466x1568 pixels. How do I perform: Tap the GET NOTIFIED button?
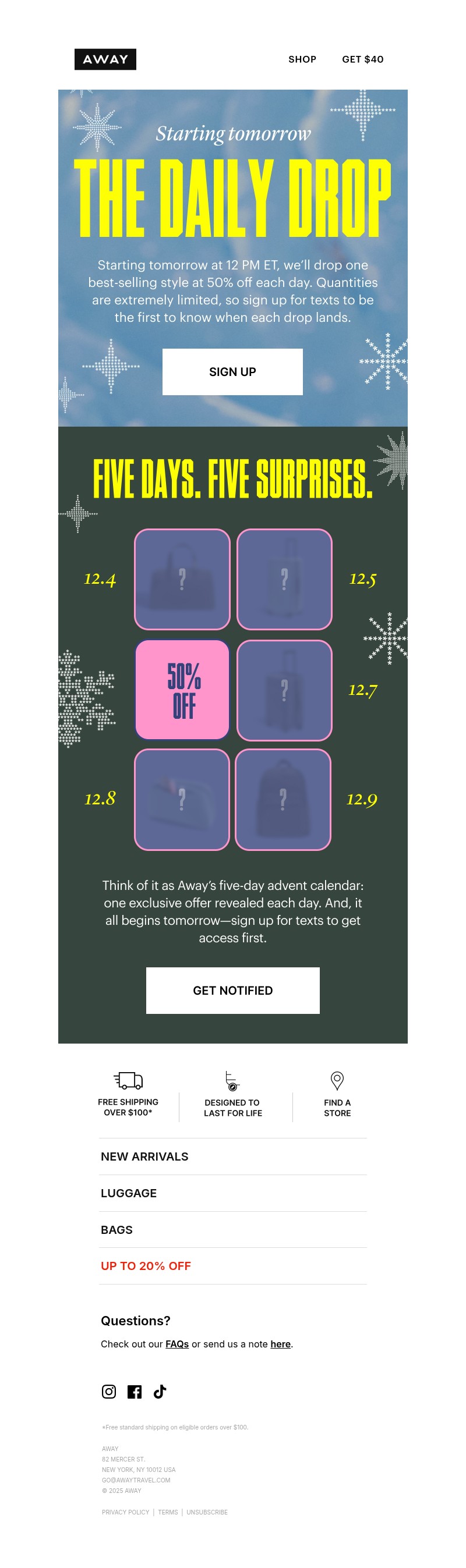point(232,991)
